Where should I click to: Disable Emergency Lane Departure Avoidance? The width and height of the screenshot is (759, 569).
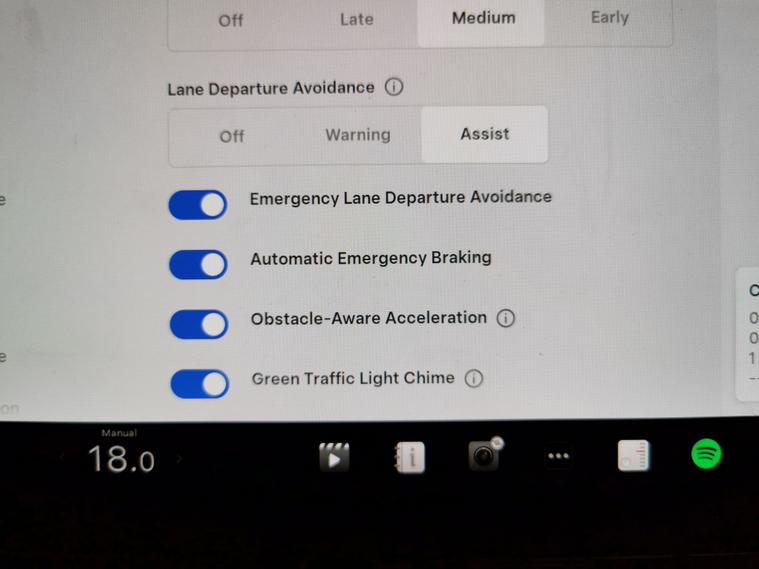(x=198, y=205)
